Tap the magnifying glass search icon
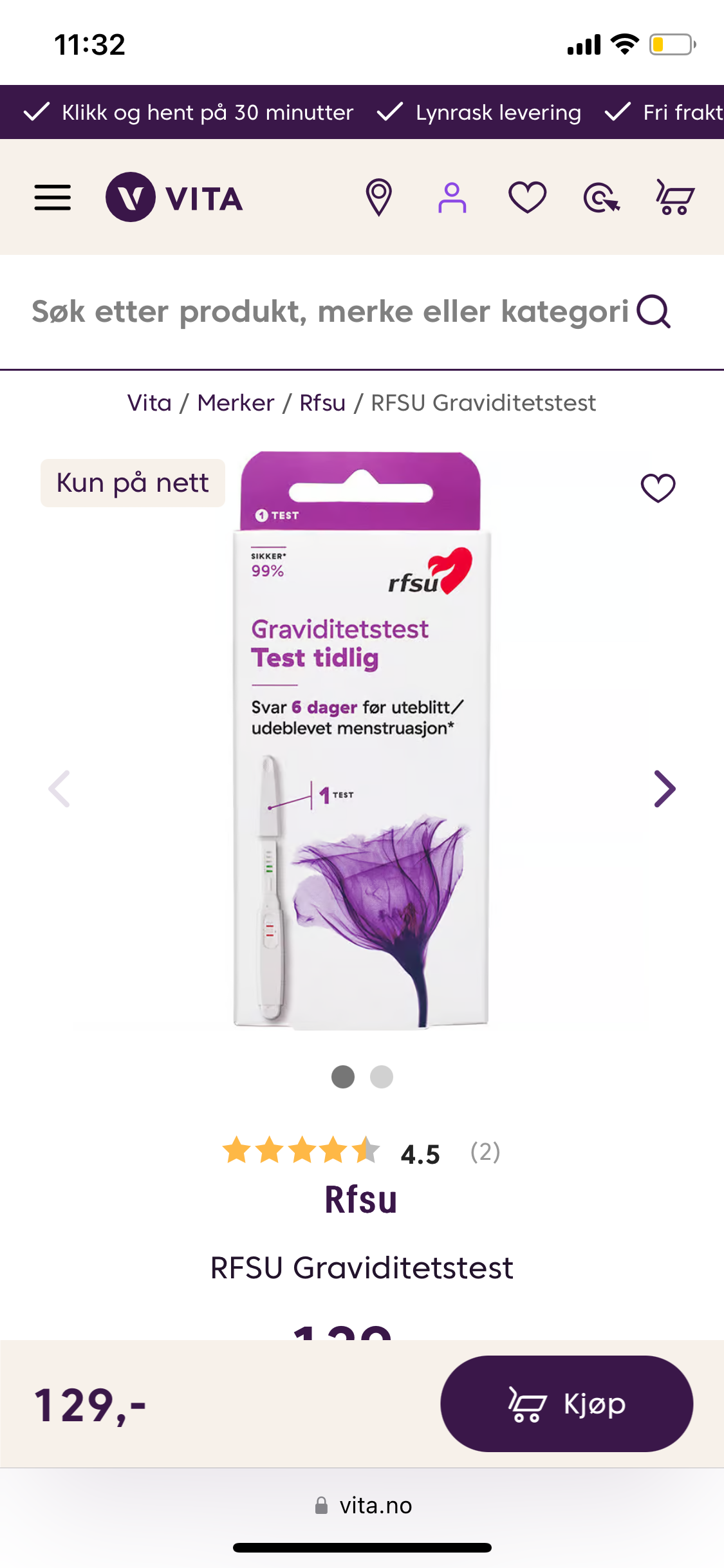 tap(653, 312)
